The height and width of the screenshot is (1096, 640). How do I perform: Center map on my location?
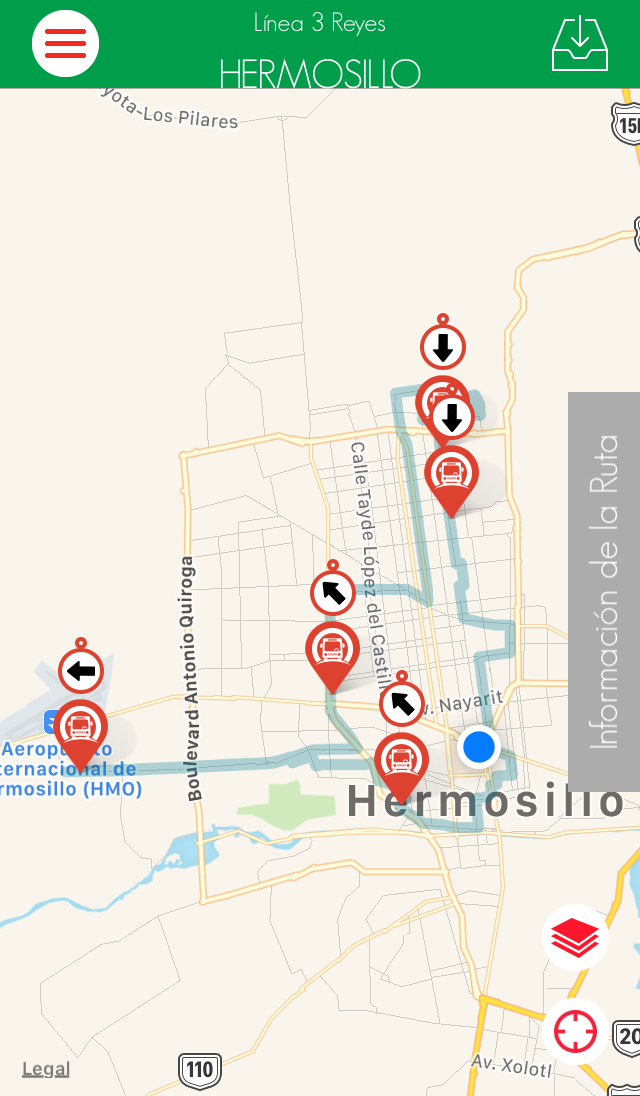[575, 1031]
